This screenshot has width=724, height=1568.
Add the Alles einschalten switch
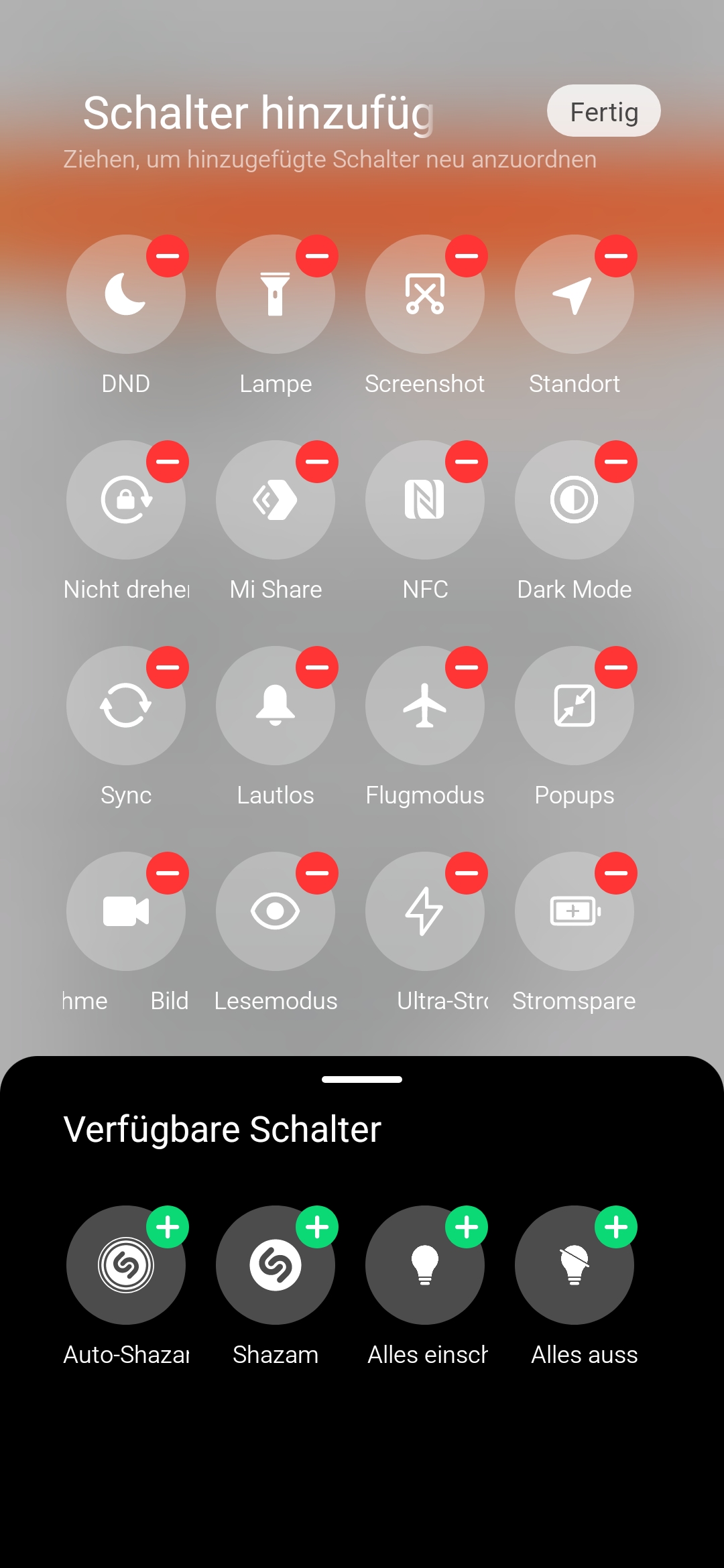[467, 1227]
